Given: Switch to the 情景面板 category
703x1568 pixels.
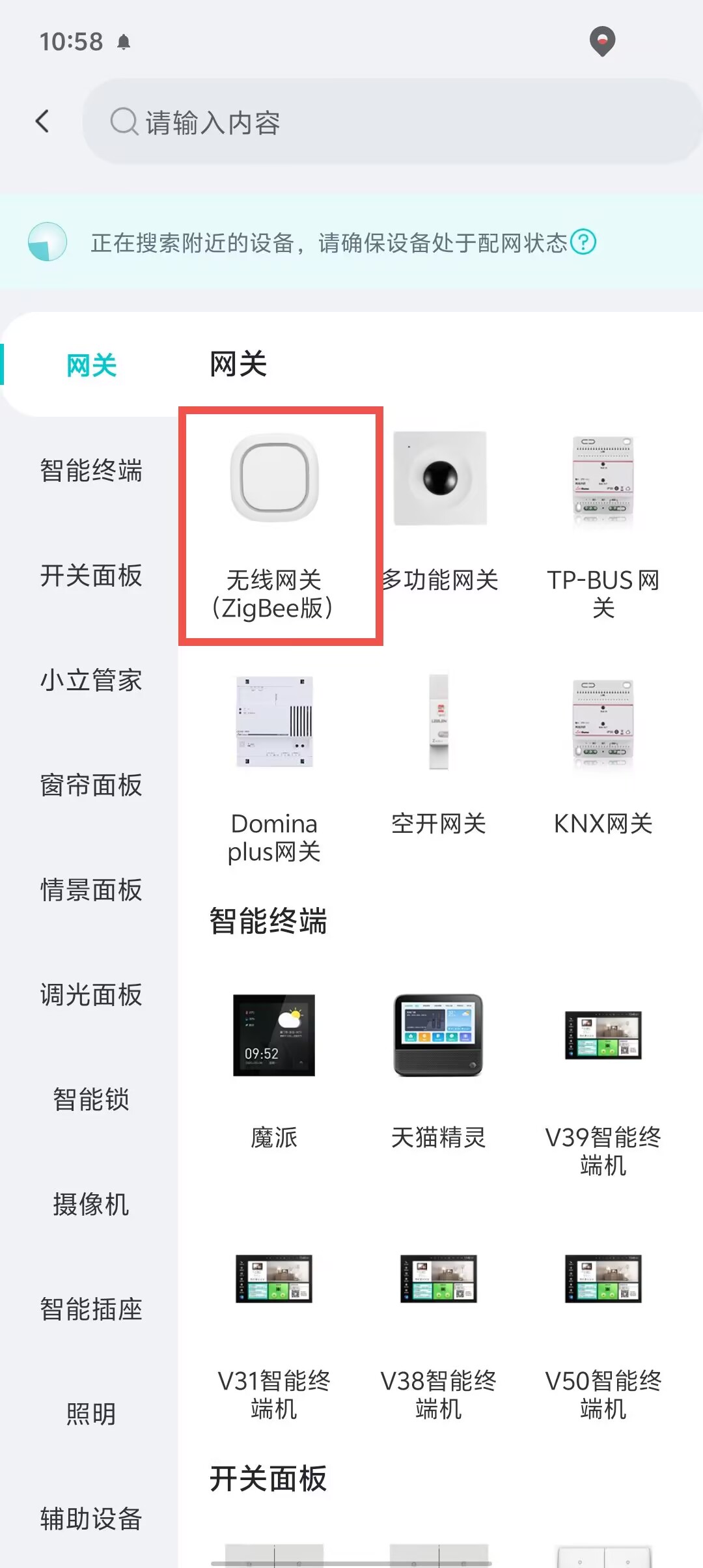Looking at the screenshot, I should 91,890.
